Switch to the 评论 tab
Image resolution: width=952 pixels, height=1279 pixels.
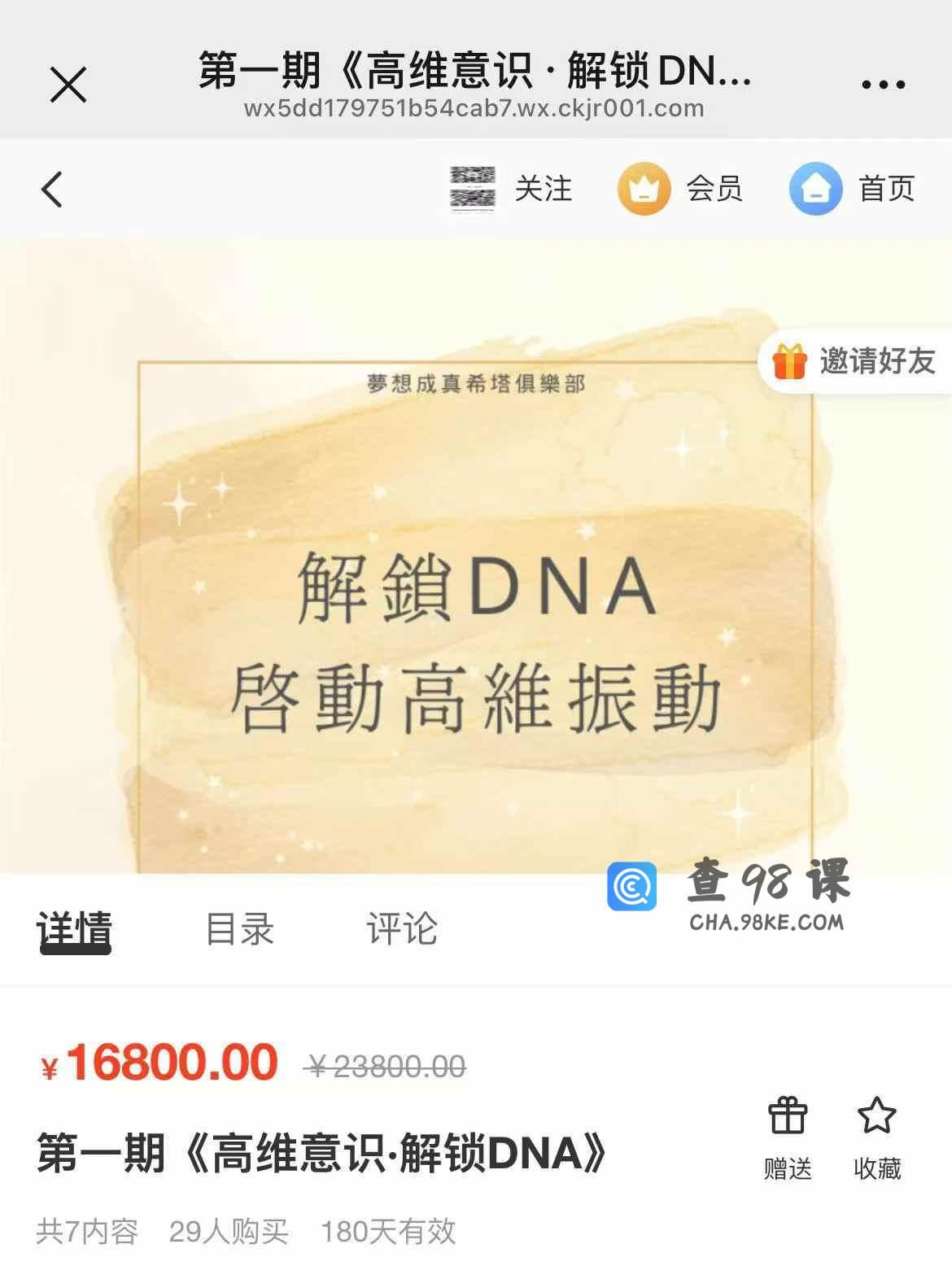click(x=402, y=929)
